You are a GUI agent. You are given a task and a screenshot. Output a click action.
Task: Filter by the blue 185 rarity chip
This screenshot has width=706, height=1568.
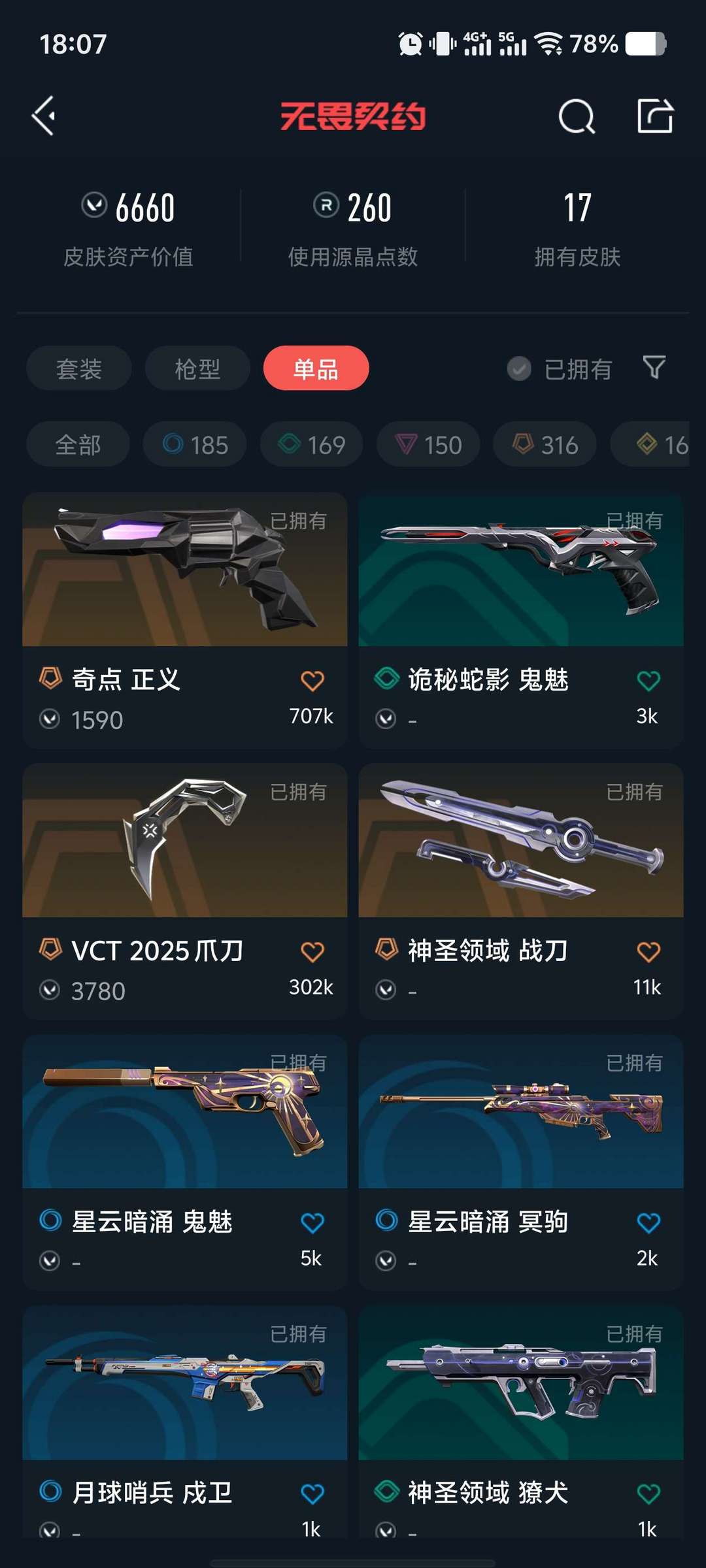tap(195, 444)
